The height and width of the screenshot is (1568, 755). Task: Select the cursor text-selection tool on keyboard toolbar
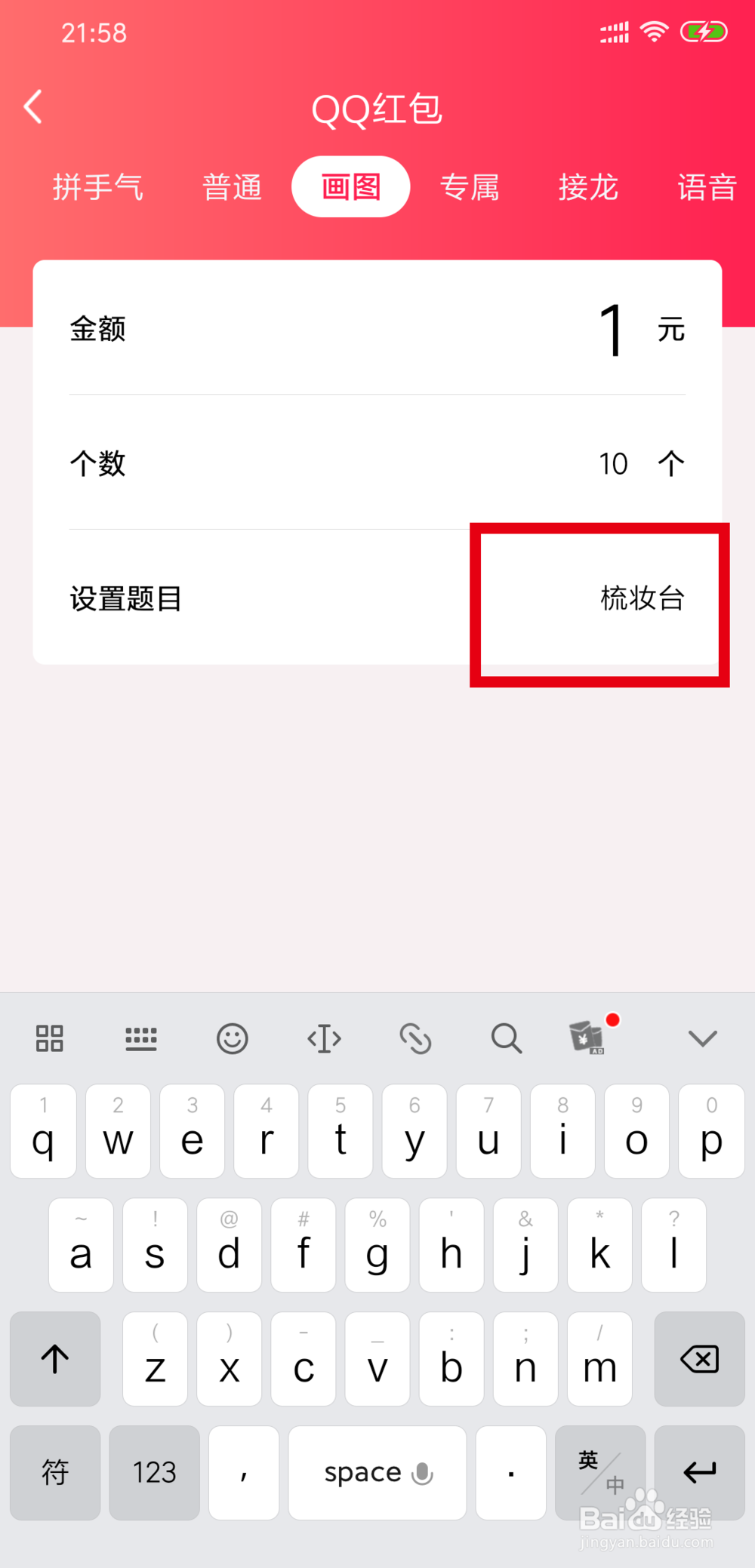(324, 1038)
